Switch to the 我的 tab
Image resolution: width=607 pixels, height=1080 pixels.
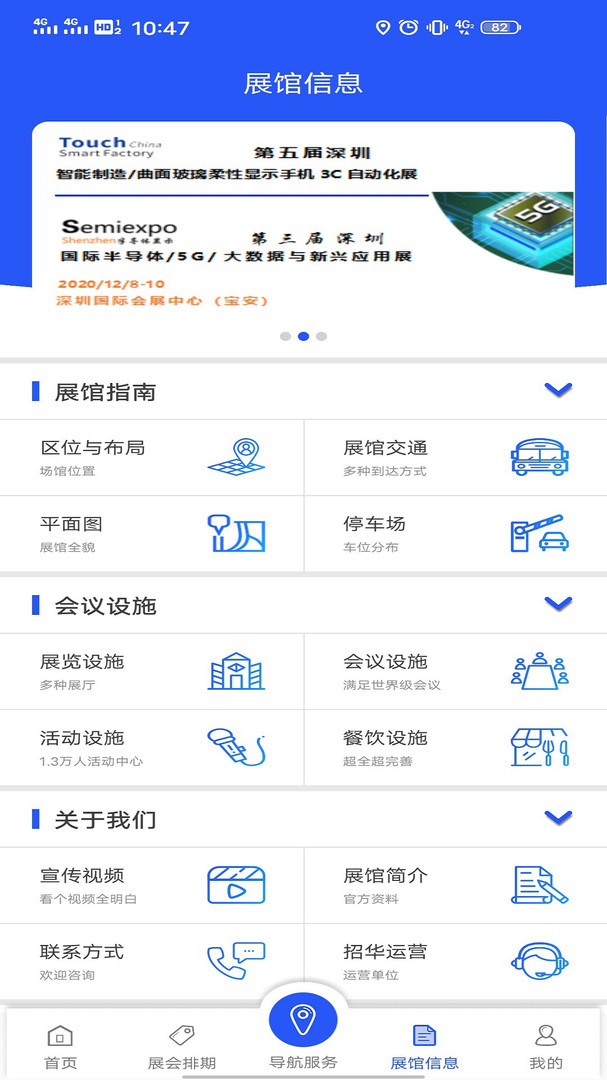click(546, 1046)
